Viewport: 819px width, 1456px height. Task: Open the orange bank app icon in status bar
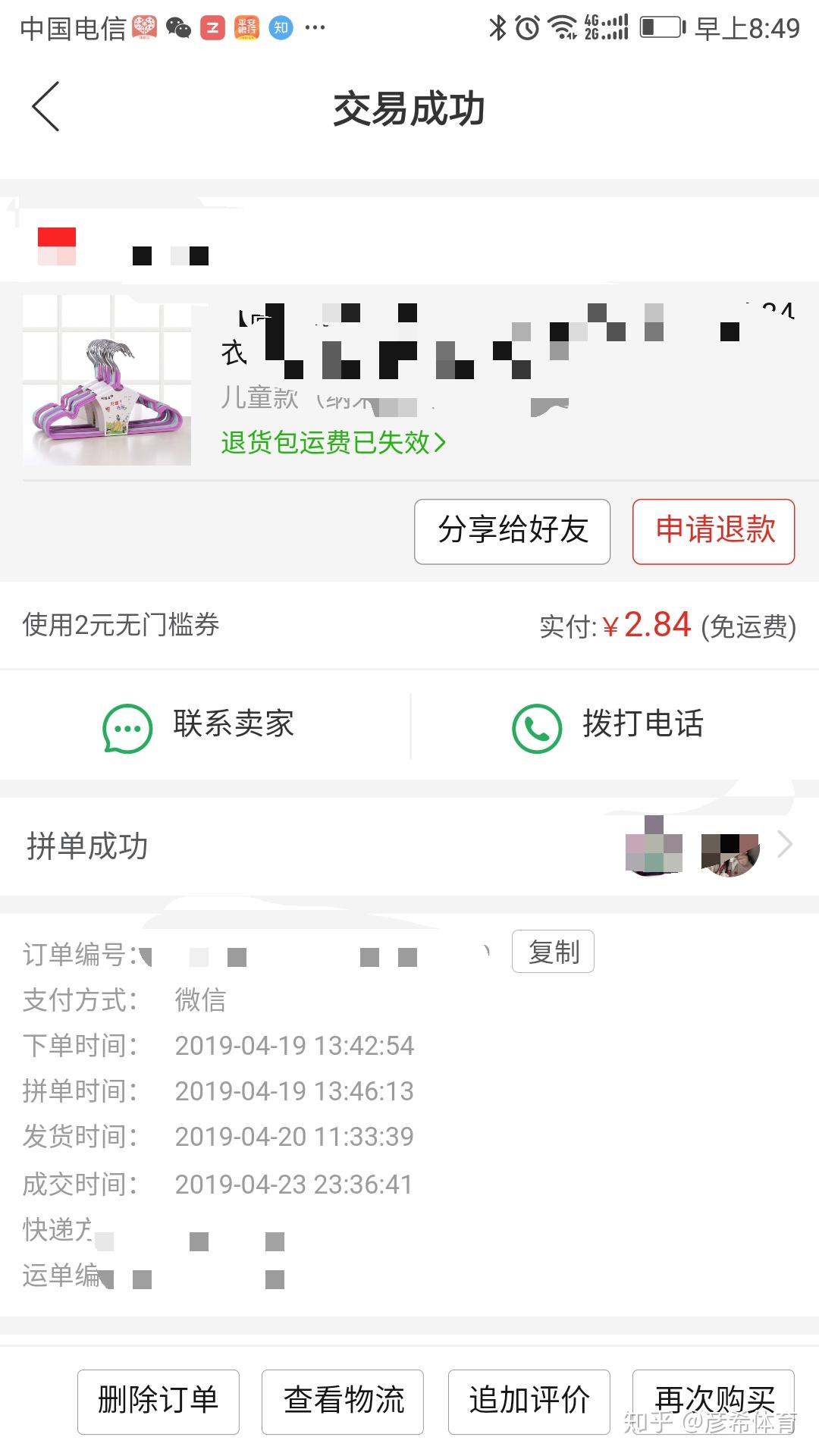tap(246, 27)
